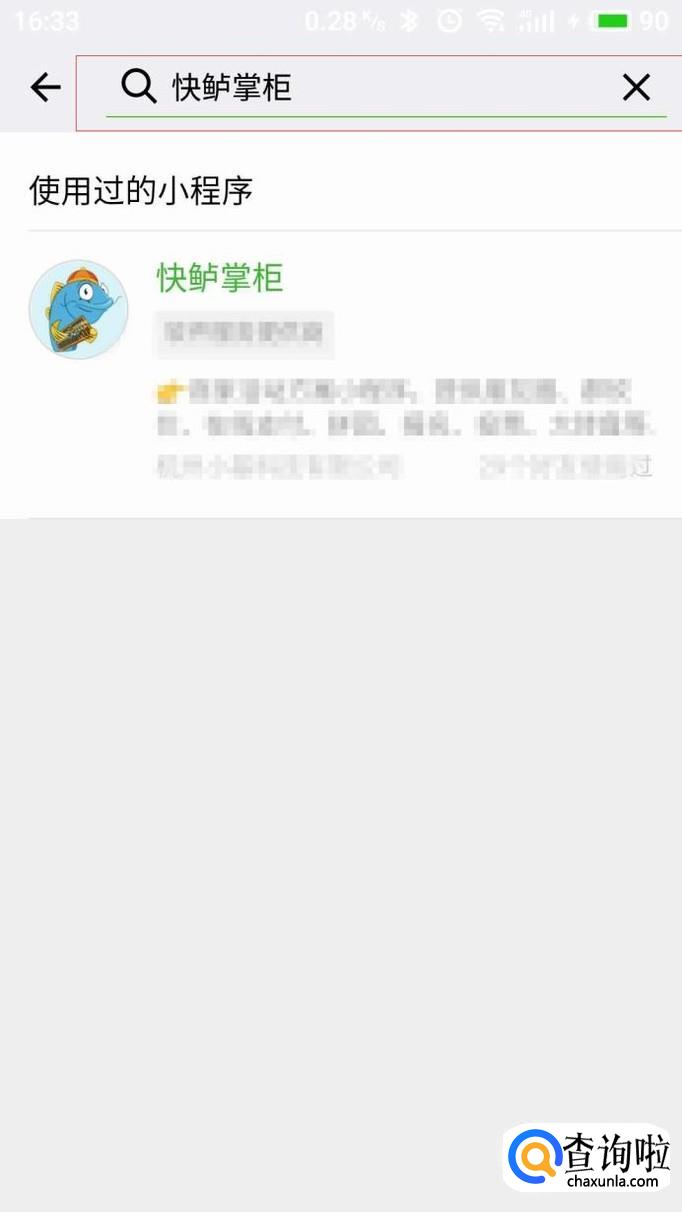Screen dimensions: 682x1212
Task: Tap the search field containing 快鲈掌柜
Action: [x=380, y=88]
